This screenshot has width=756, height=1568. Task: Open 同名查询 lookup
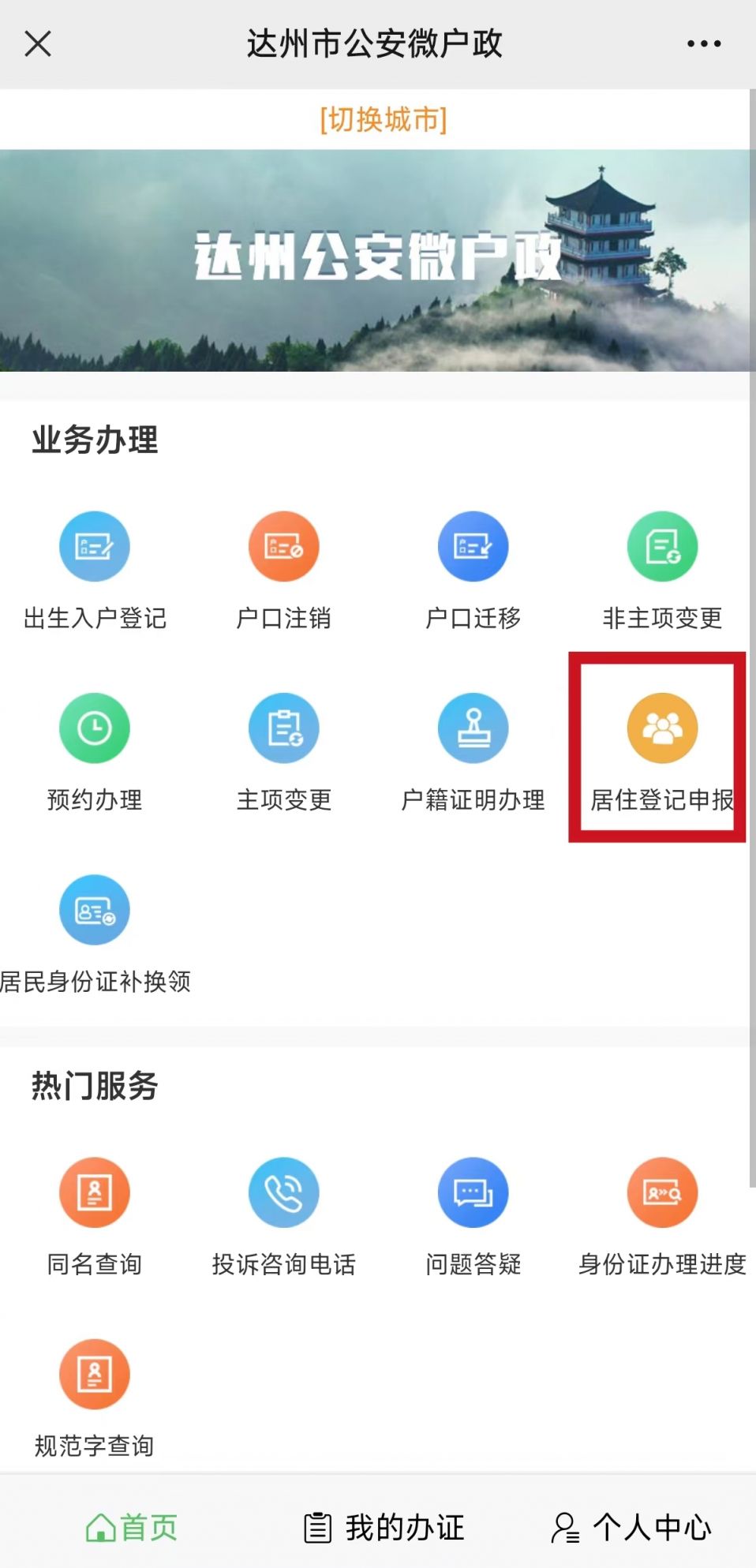[95, 1193]
